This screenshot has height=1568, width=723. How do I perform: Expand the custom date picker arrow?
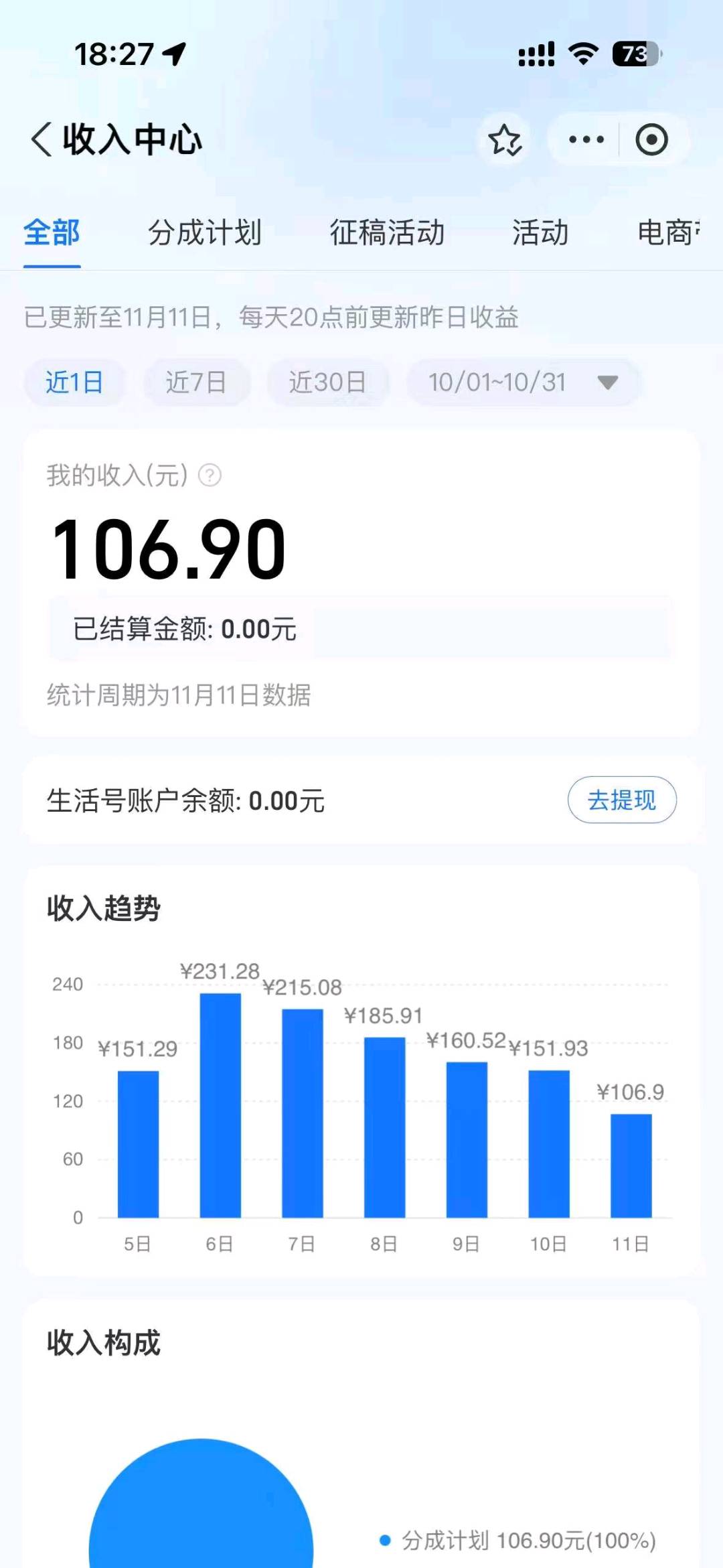click(607, 382)
